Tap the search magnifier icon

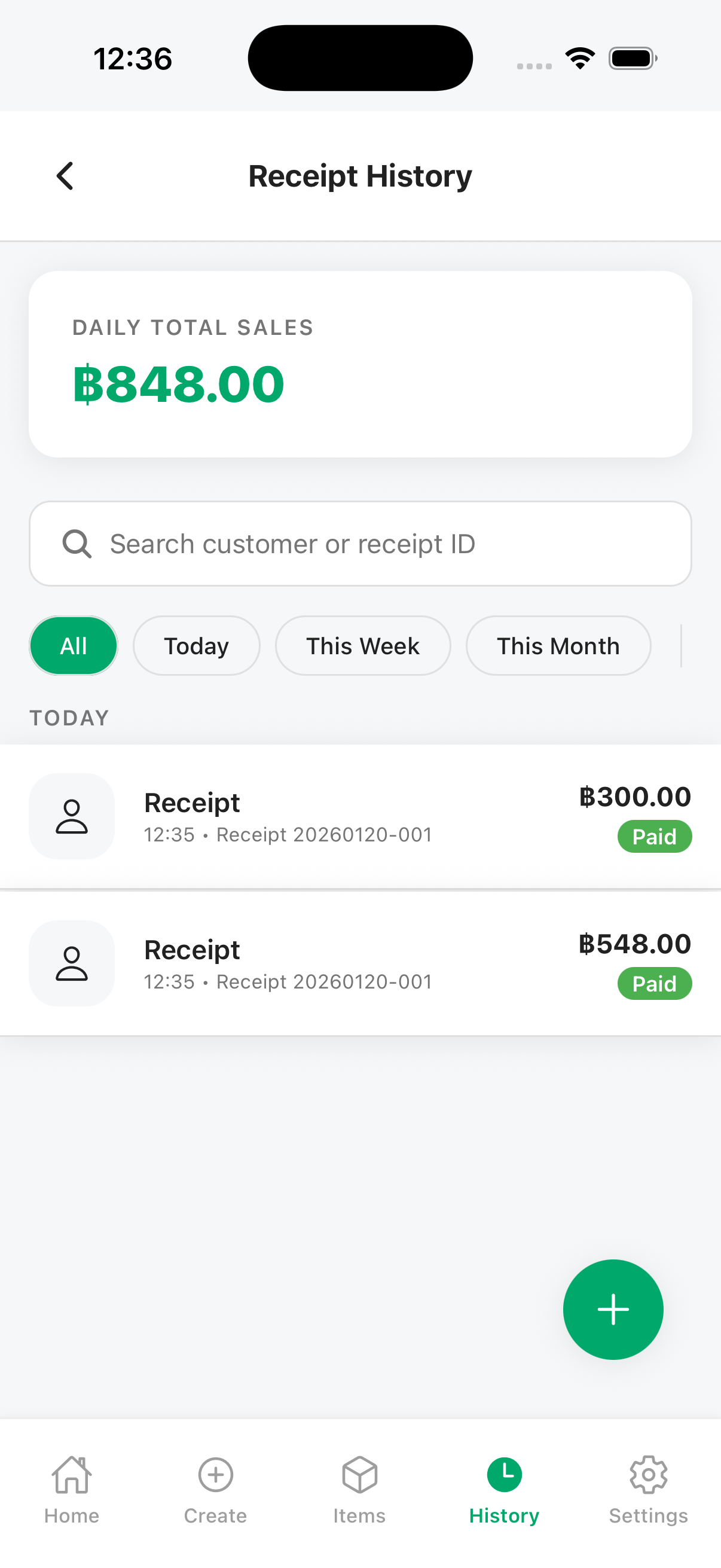[75, 543]
